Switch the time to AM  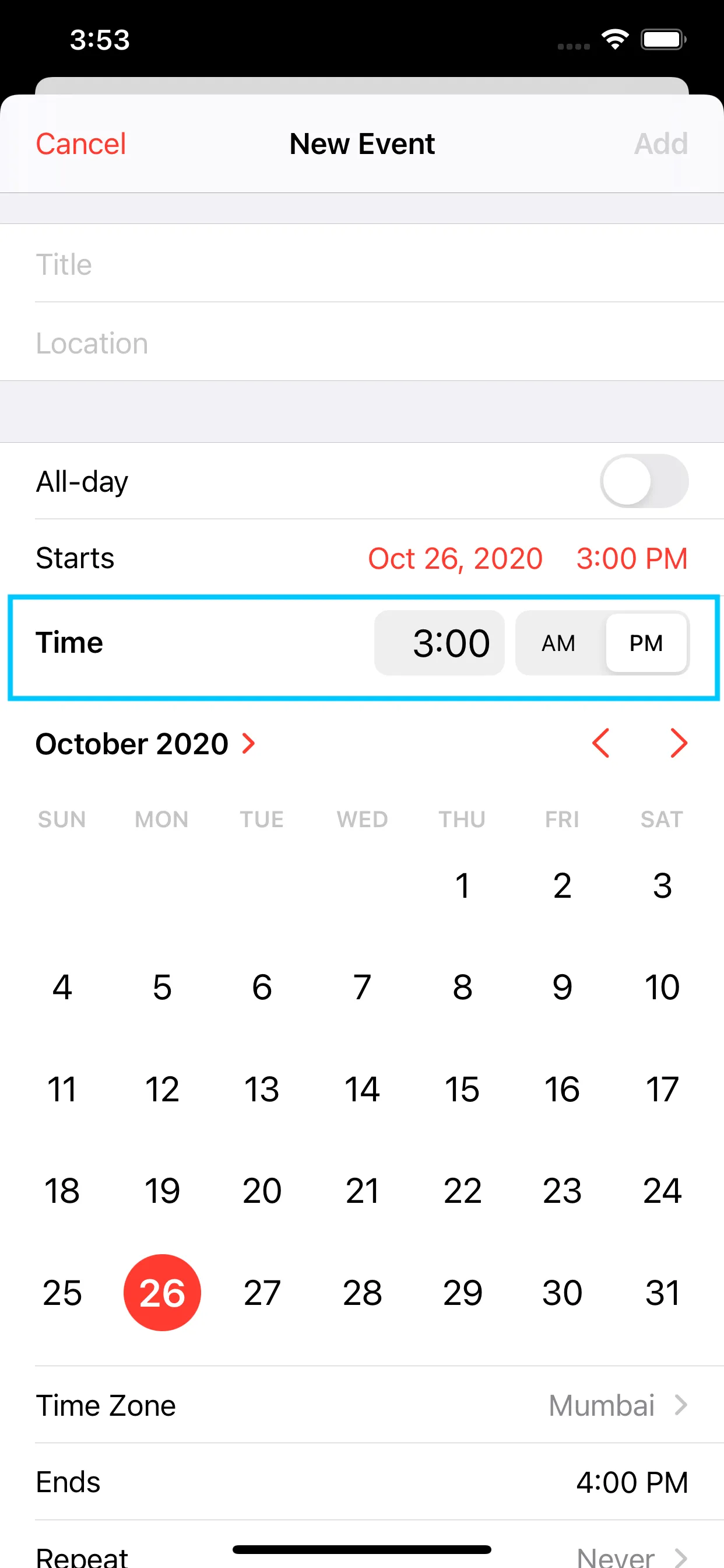(558, 643)
